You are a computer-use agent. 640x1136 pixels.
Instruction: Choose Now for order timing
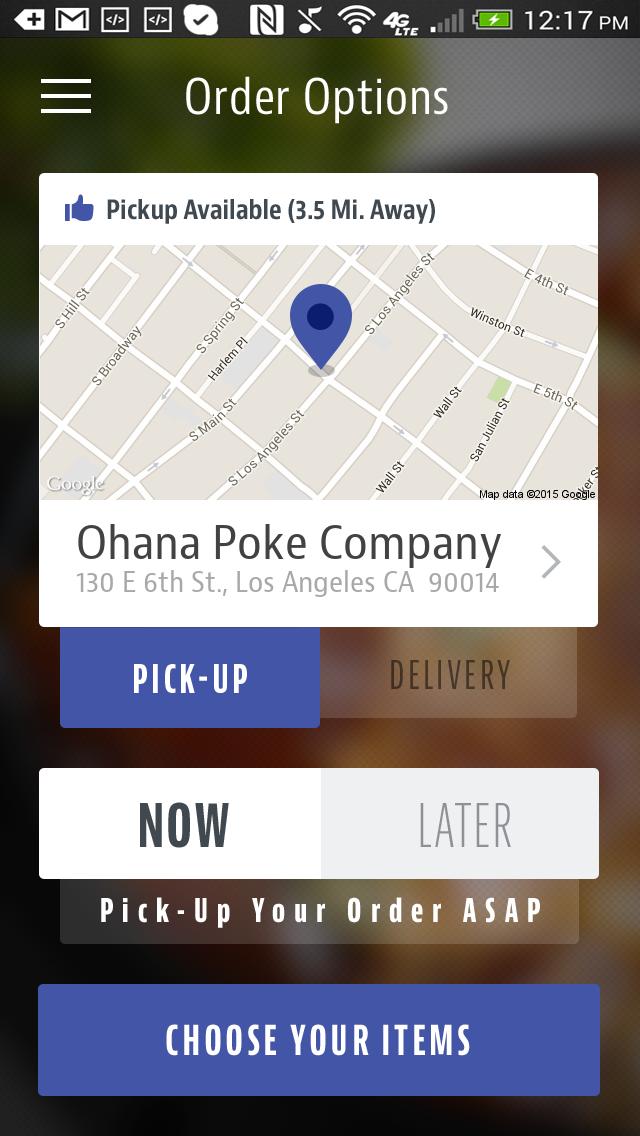(181, 824)
